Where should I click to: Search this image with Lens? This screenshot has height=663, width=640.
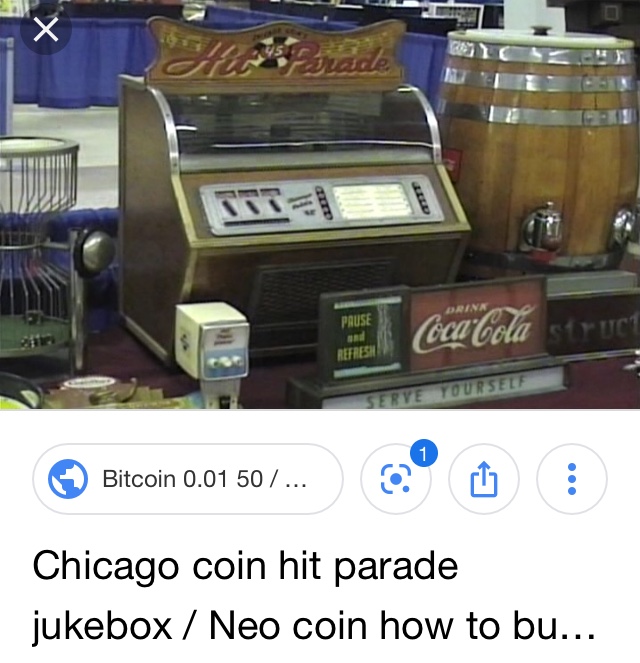pyautogui.click(x=396, y=479)
